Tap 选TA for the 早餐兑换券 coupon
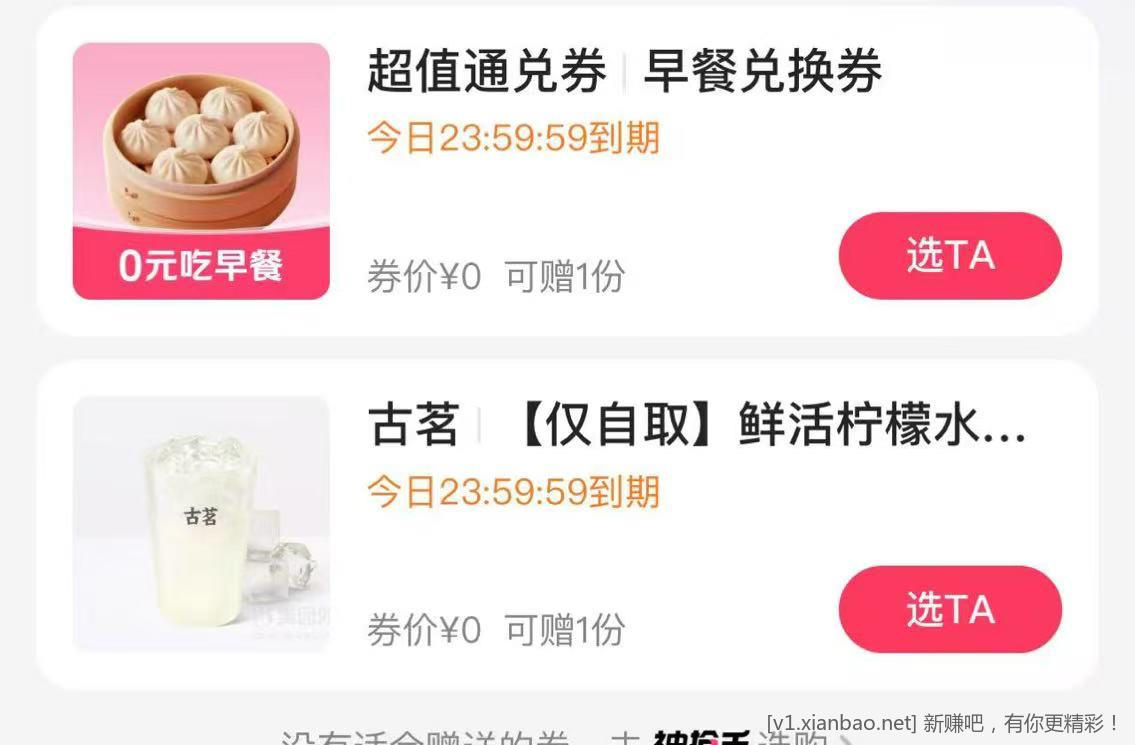Screen dimensions: 1135x745 (949, 256)
